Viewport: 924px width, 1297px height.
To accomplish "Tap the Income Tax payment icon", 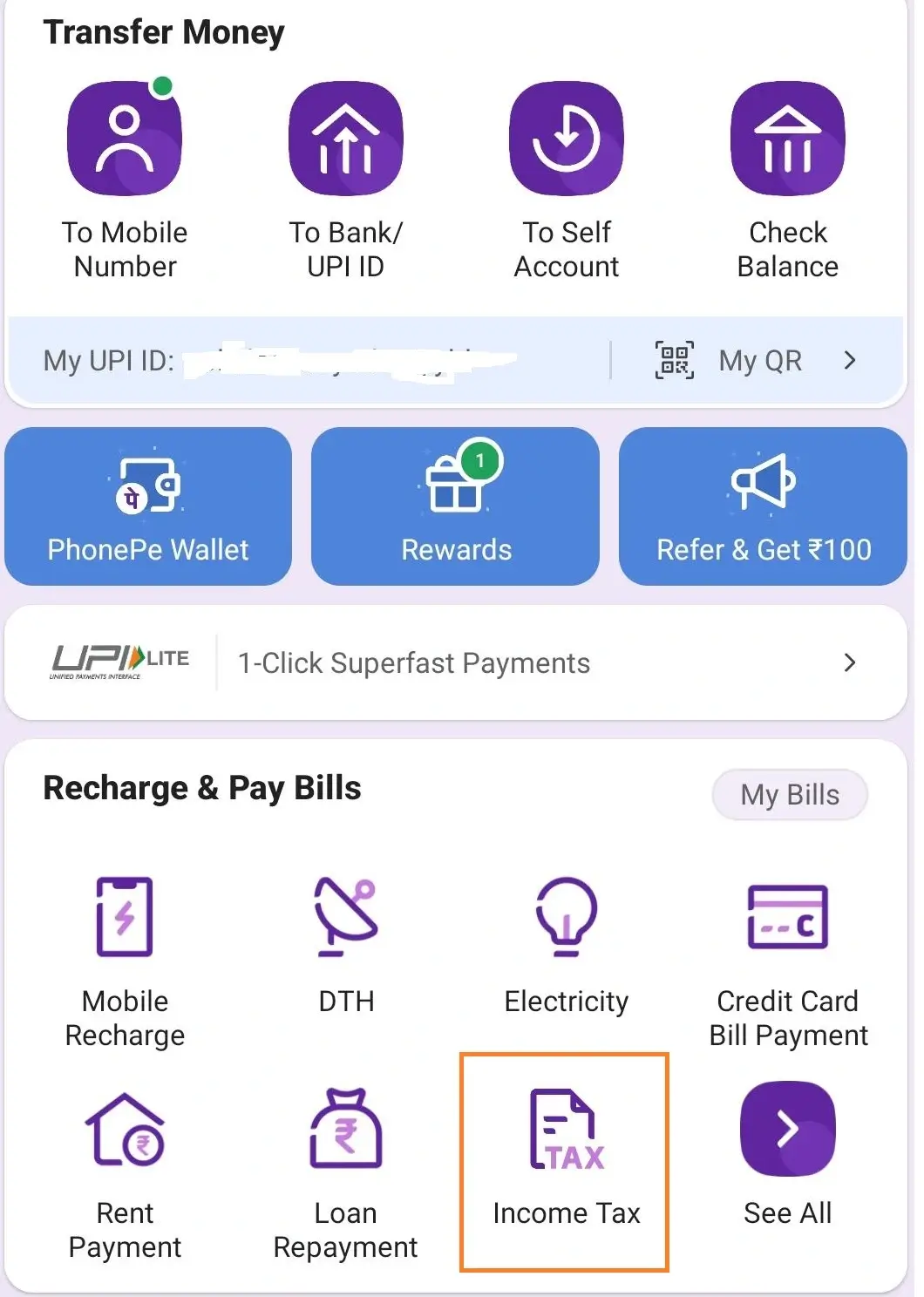I will (x=567, y=1131).
